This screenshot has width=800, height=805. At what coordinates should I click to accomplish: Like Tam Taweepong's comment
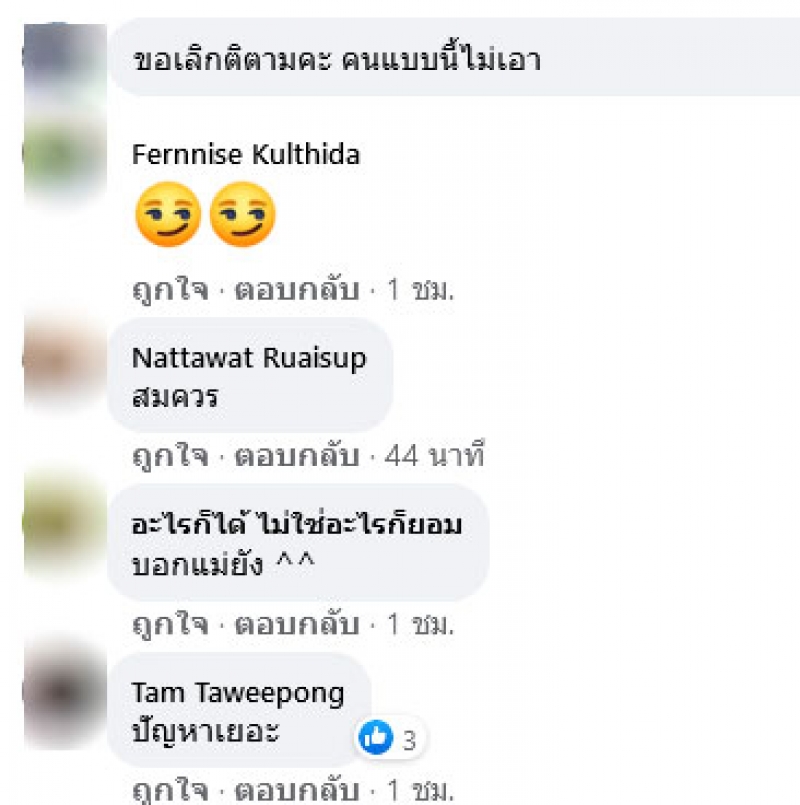170,790
